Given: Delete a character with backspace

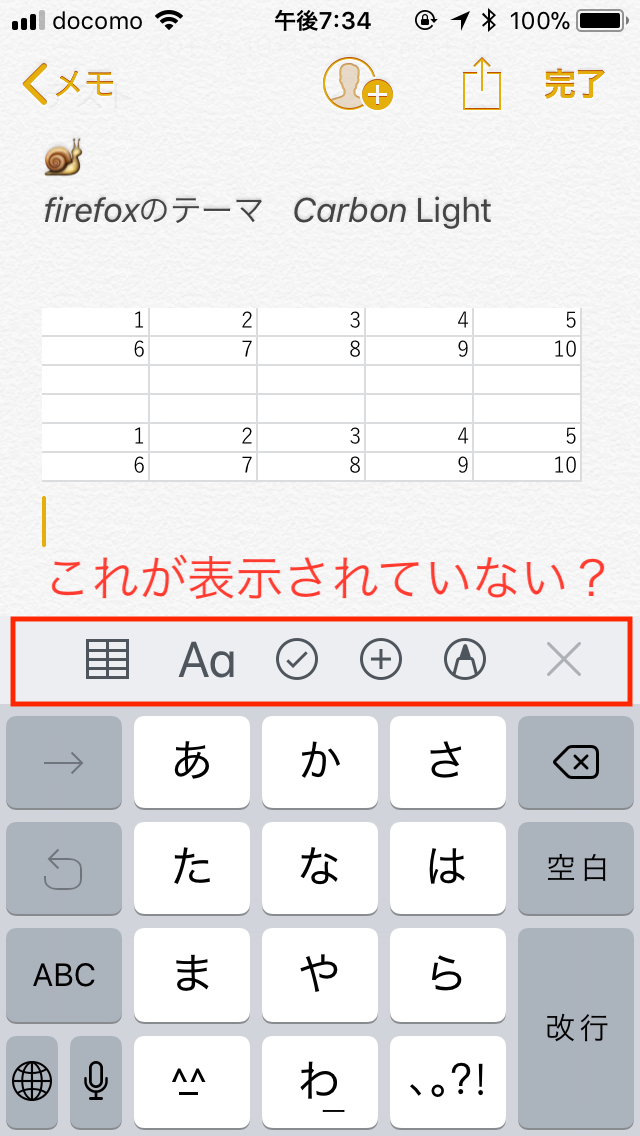Looking at the screenshot, I should pyautogui.click(x=575, y=763).
